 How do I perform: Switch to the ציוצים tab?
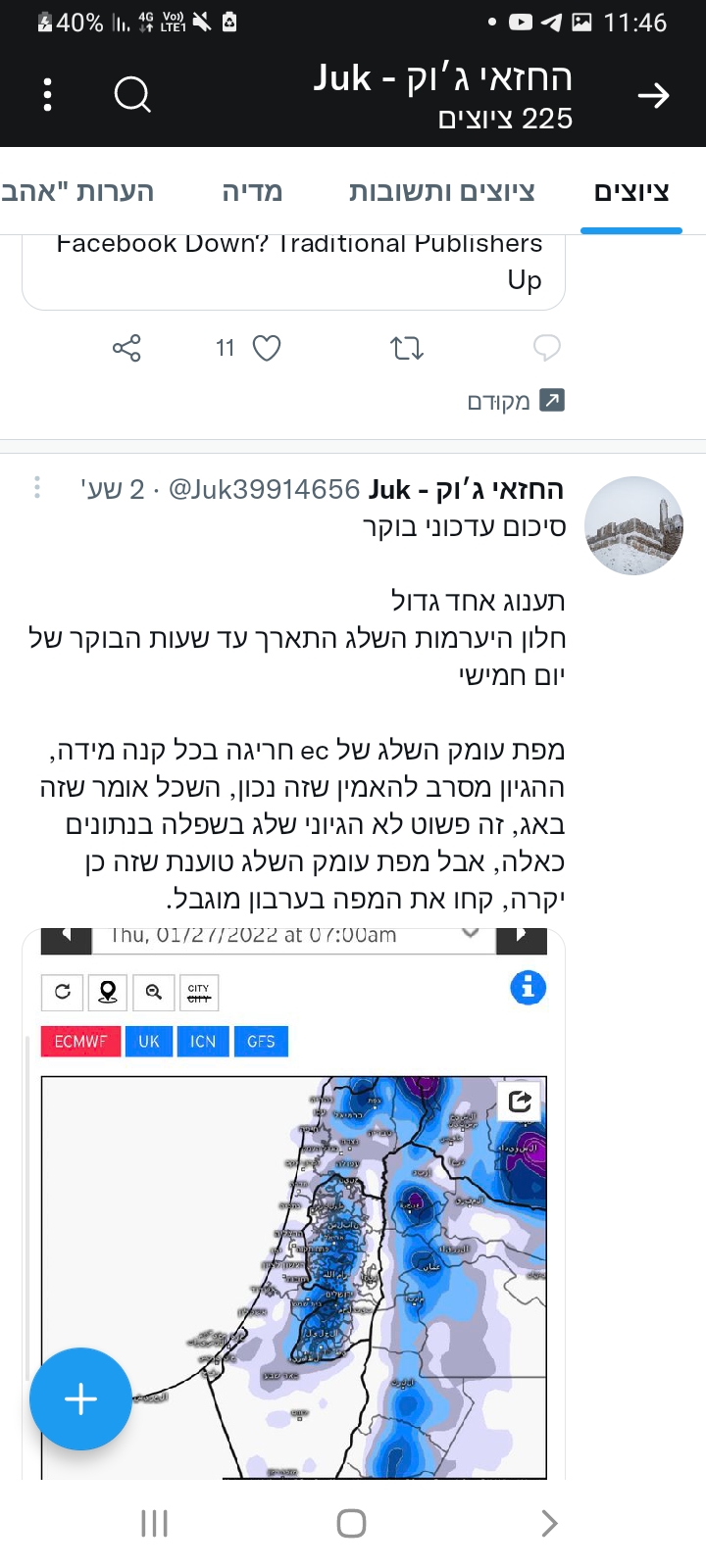tap(631, 191)
